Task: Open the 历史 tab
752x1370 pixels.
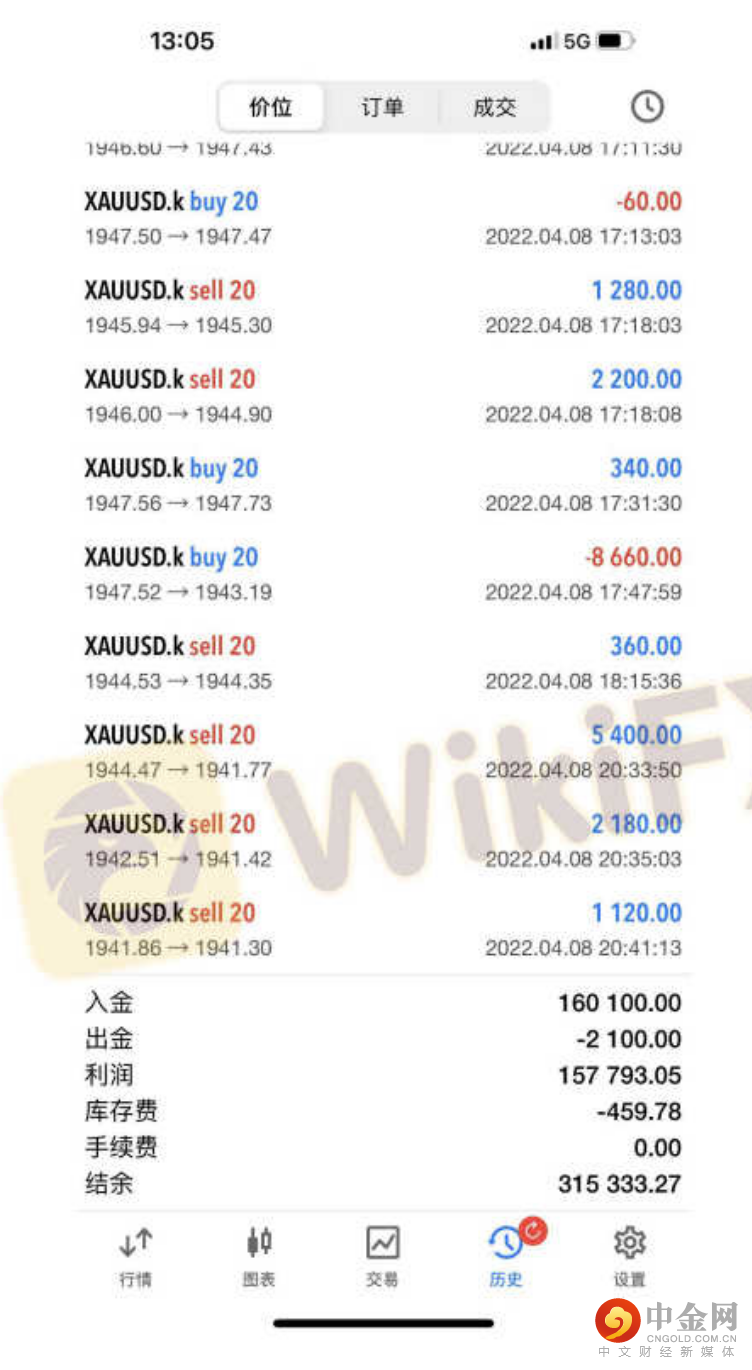Action: (x=506, y=1256)
